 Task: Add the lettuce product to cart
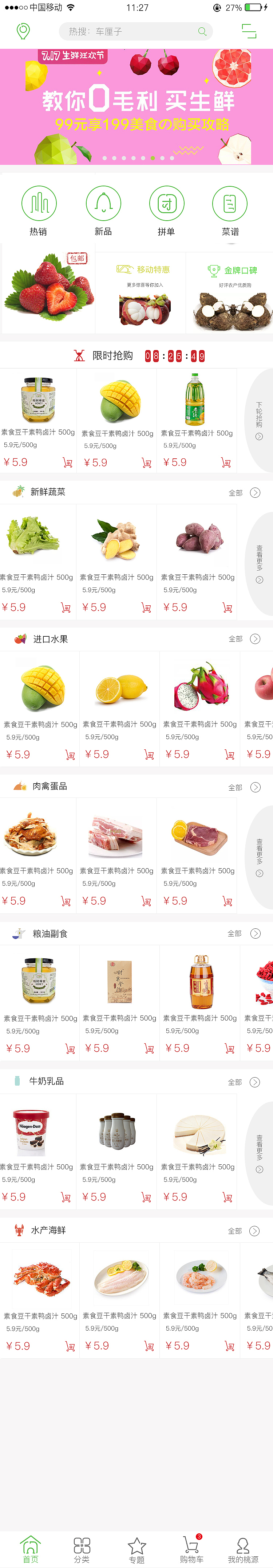click(x=66, y=608)
